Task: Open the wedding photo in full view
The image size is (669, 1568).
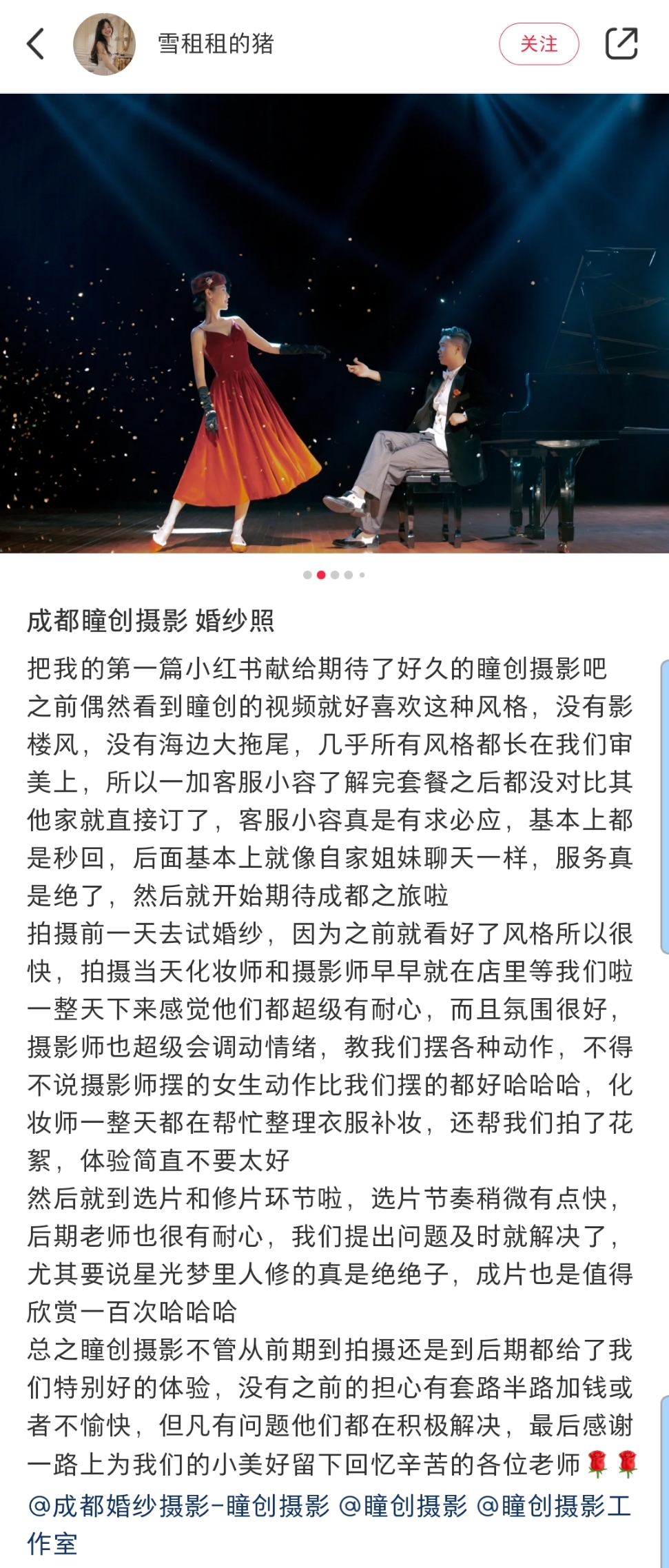Action: 334,324
